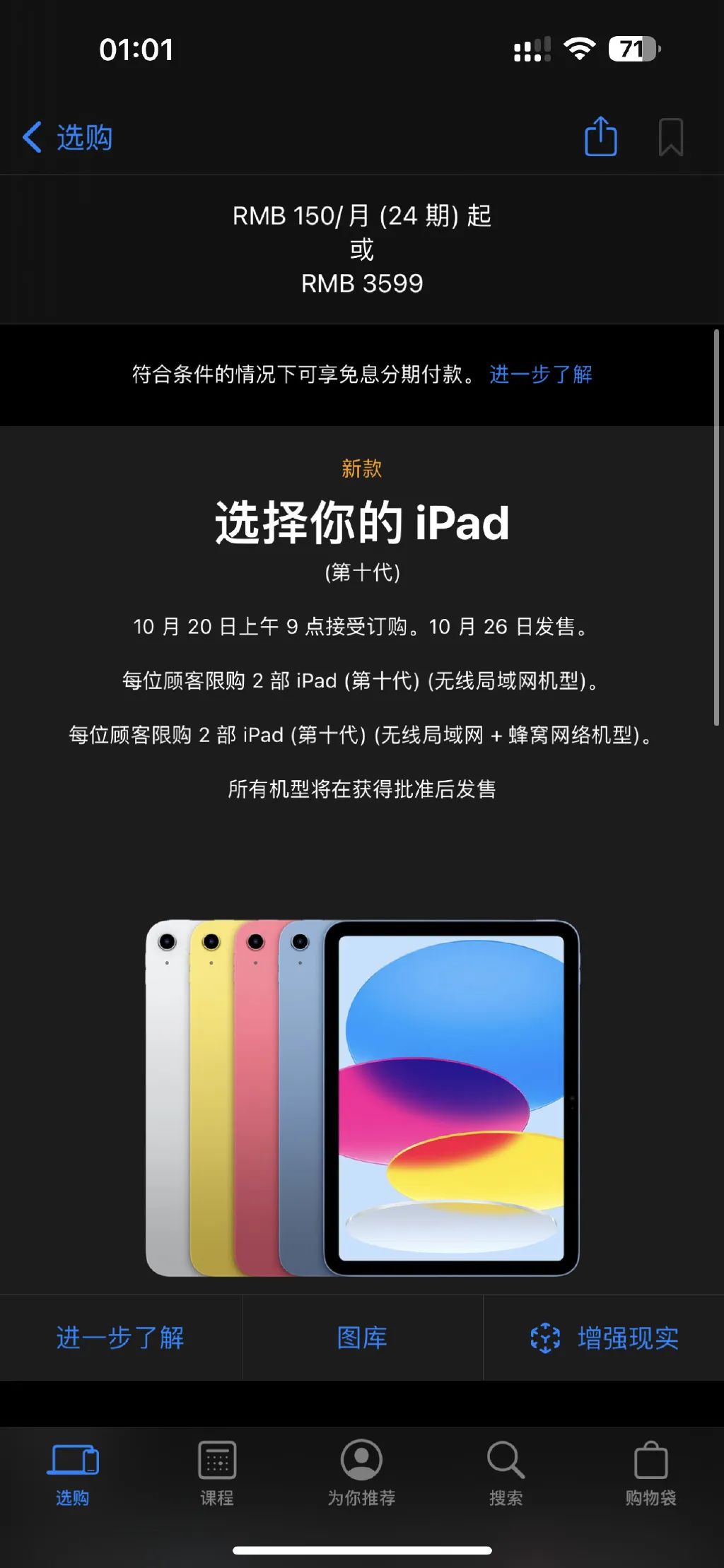Bookmark this iPad product
The image size is (724, 1568).
click(x=670, y=137)
